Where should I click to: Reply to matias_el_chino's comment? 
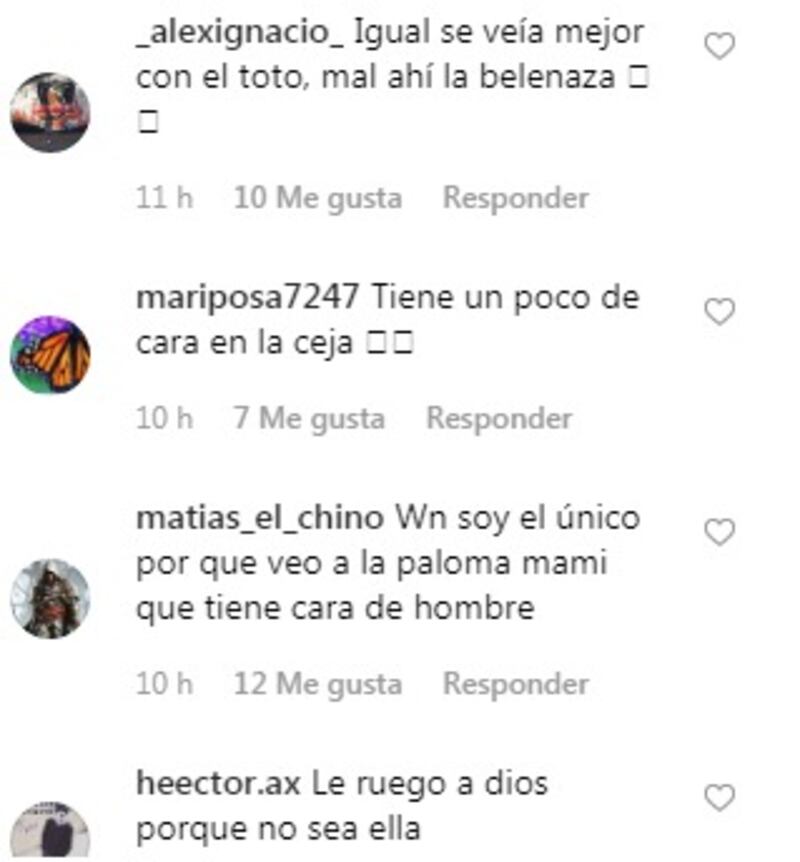pyautogui.click(x=515, y=684)
